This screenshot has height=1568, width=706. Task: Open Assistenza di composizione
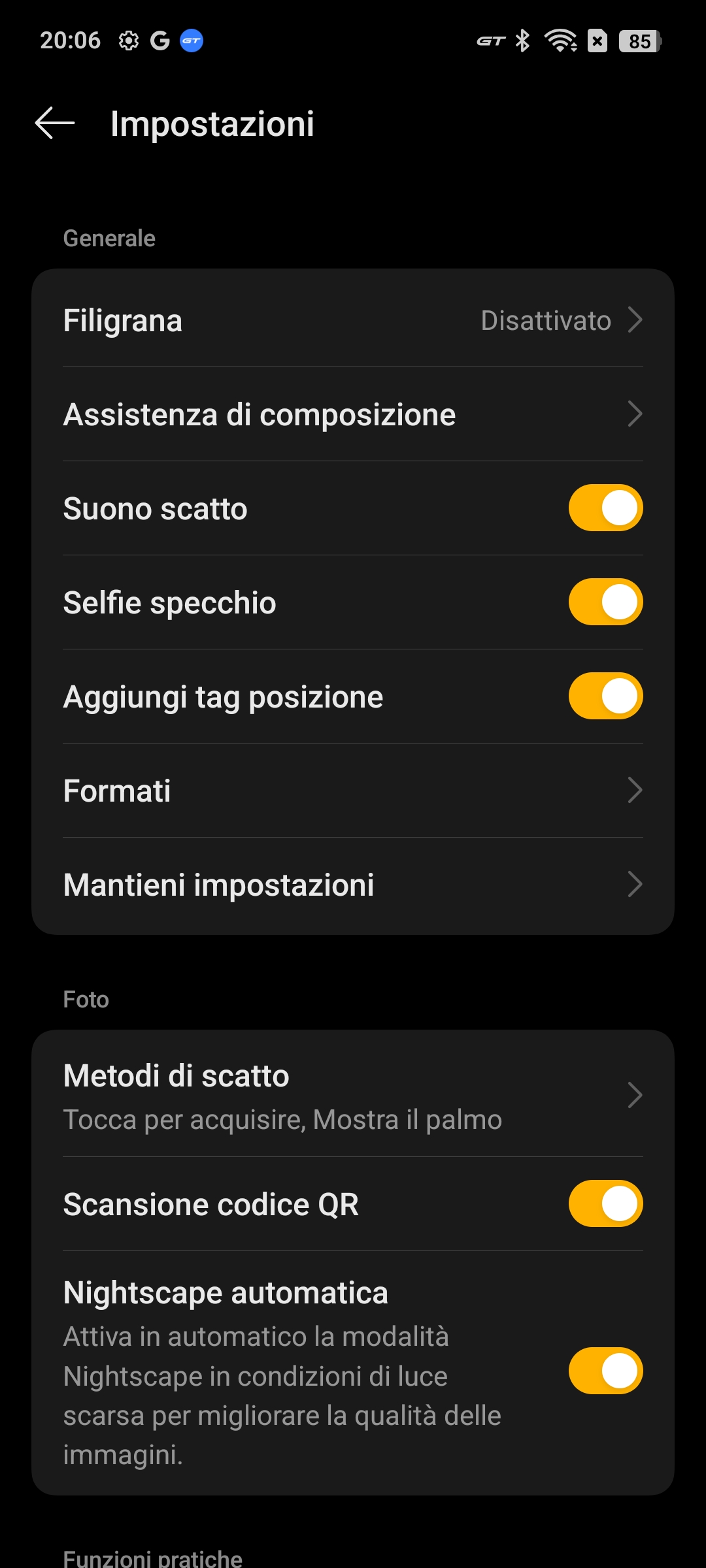click(353, 414)
